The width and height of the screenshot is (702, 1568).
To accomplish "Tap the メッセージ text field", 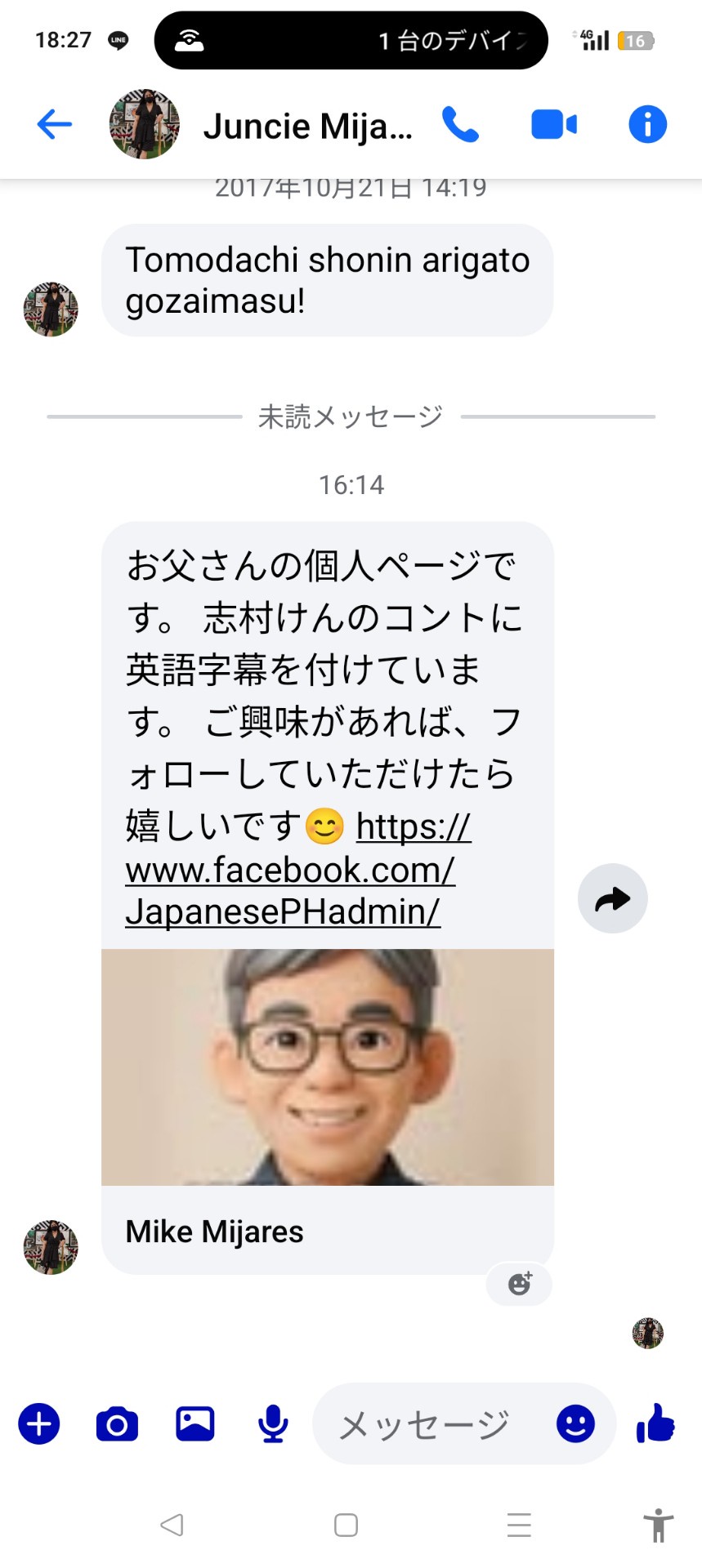I will [x=425, y=1425].
